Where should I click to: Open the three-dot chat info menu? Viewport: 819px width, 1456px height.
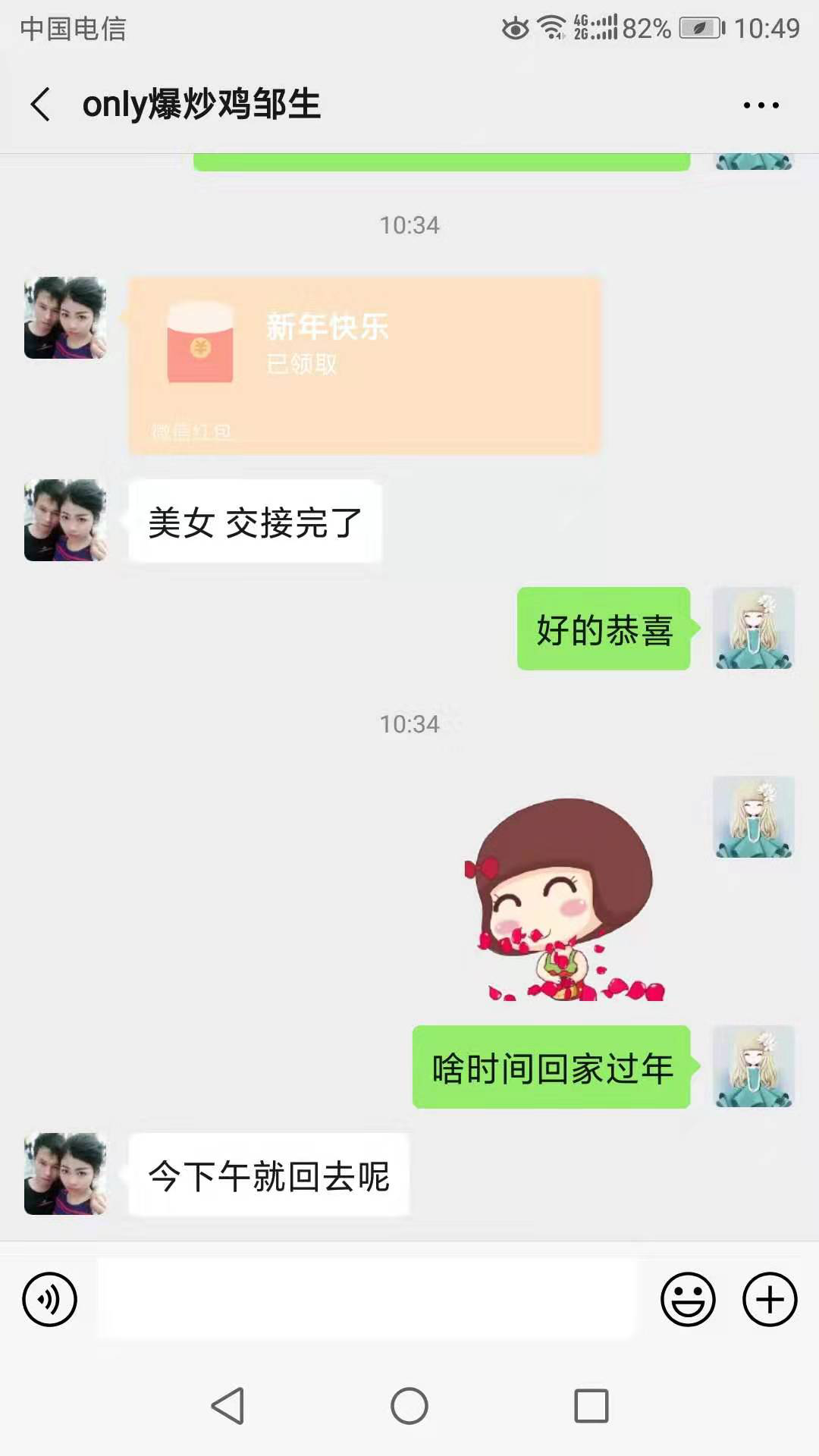point(761,105)
